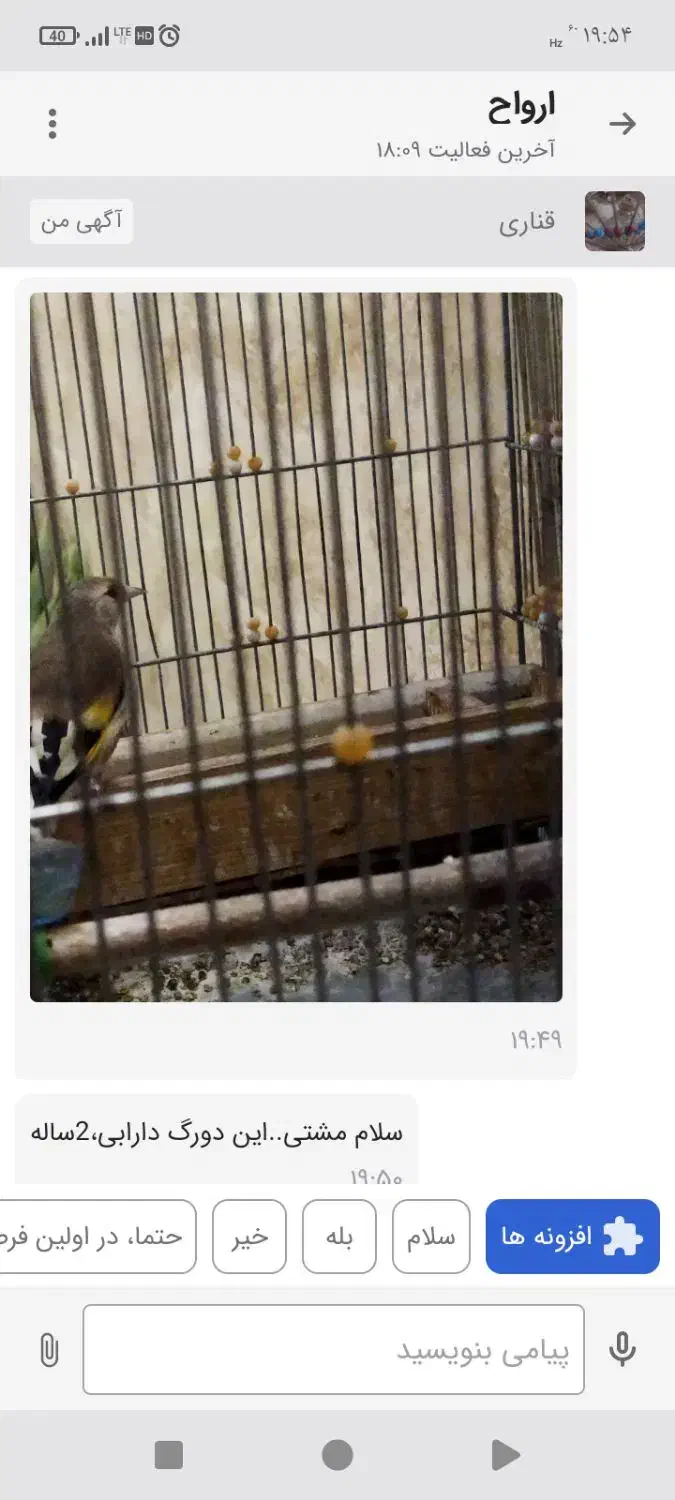
Task: Open the caged bird photo message
Action: [296, 647]
